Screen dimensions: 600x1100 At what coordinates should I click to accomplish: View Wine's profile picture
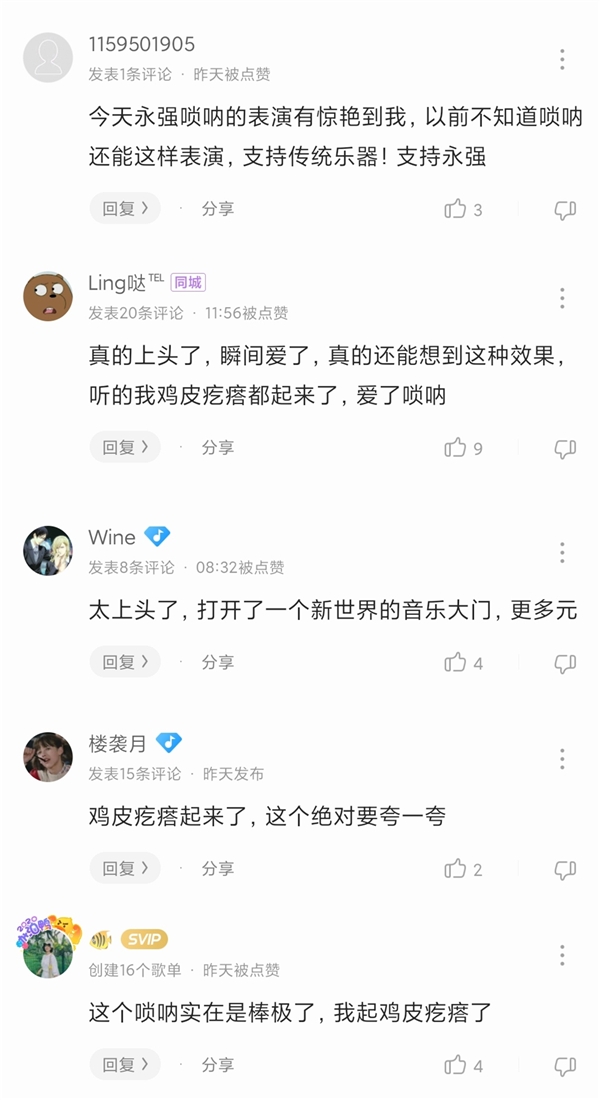click(48, 551)
